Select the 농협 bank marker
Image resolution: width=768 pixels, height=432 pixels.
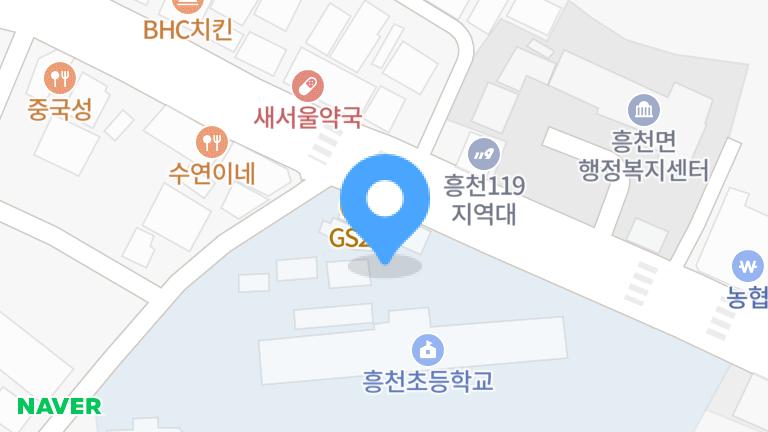(747, 266)
